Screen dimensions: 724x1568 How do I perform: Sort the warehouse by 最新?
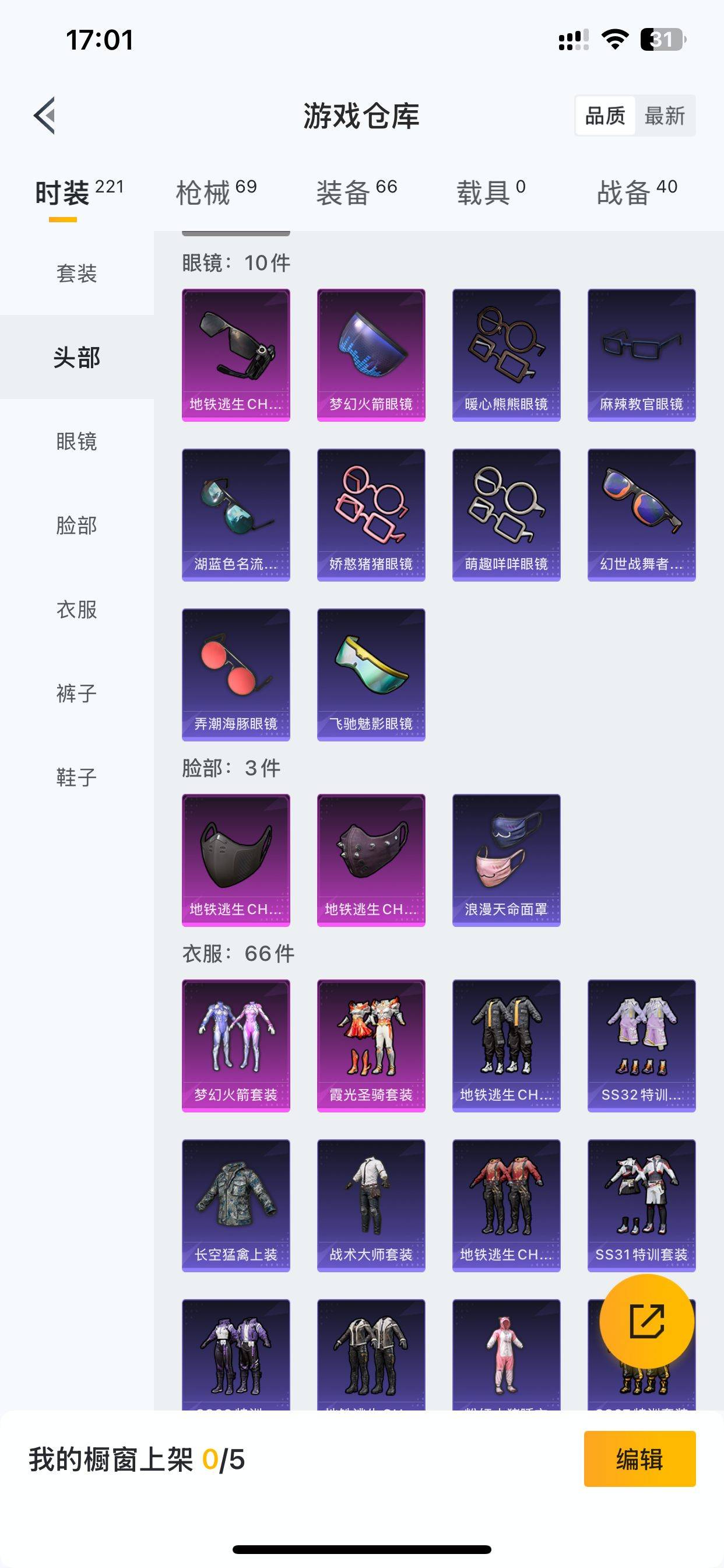[x=665, y=116]
